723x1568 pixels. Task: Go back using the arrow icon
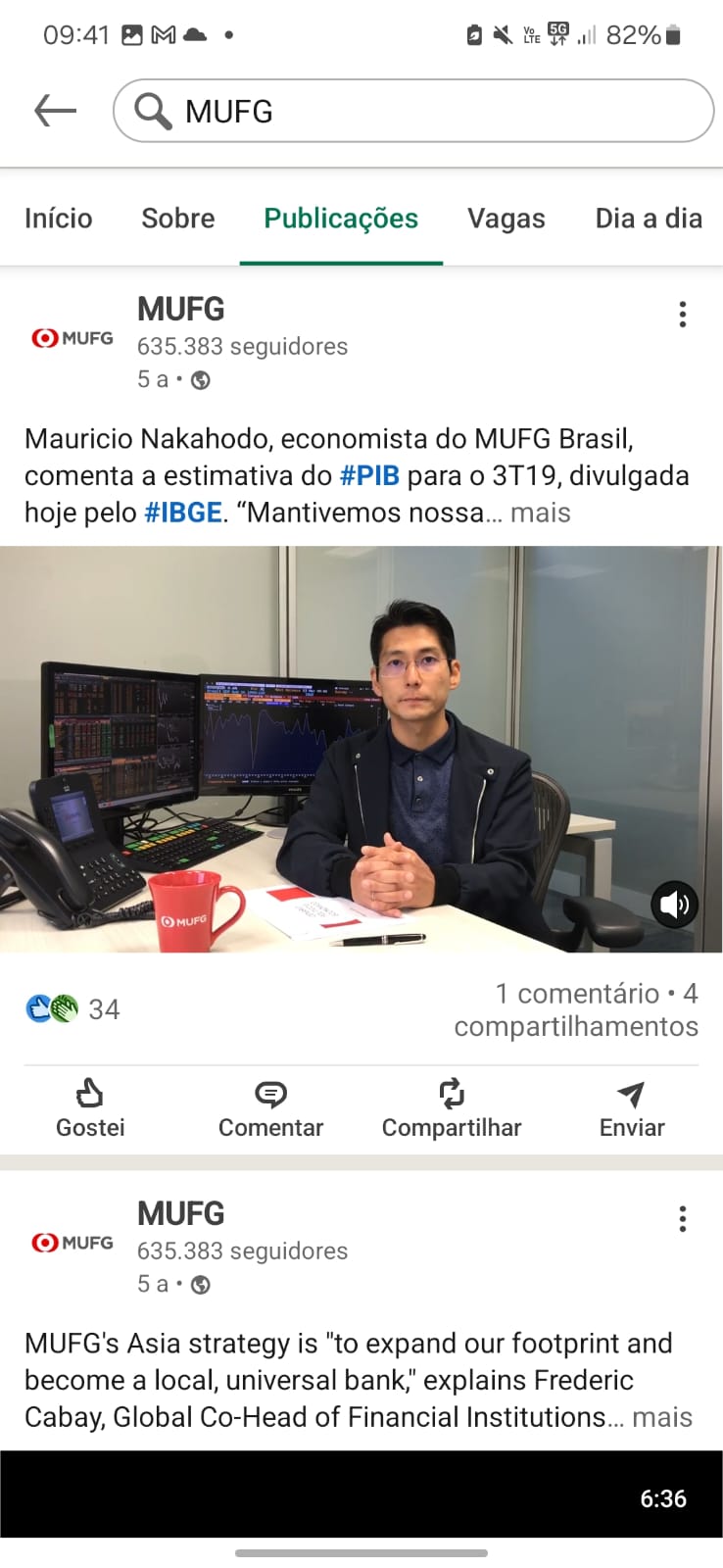click(55, 111)
